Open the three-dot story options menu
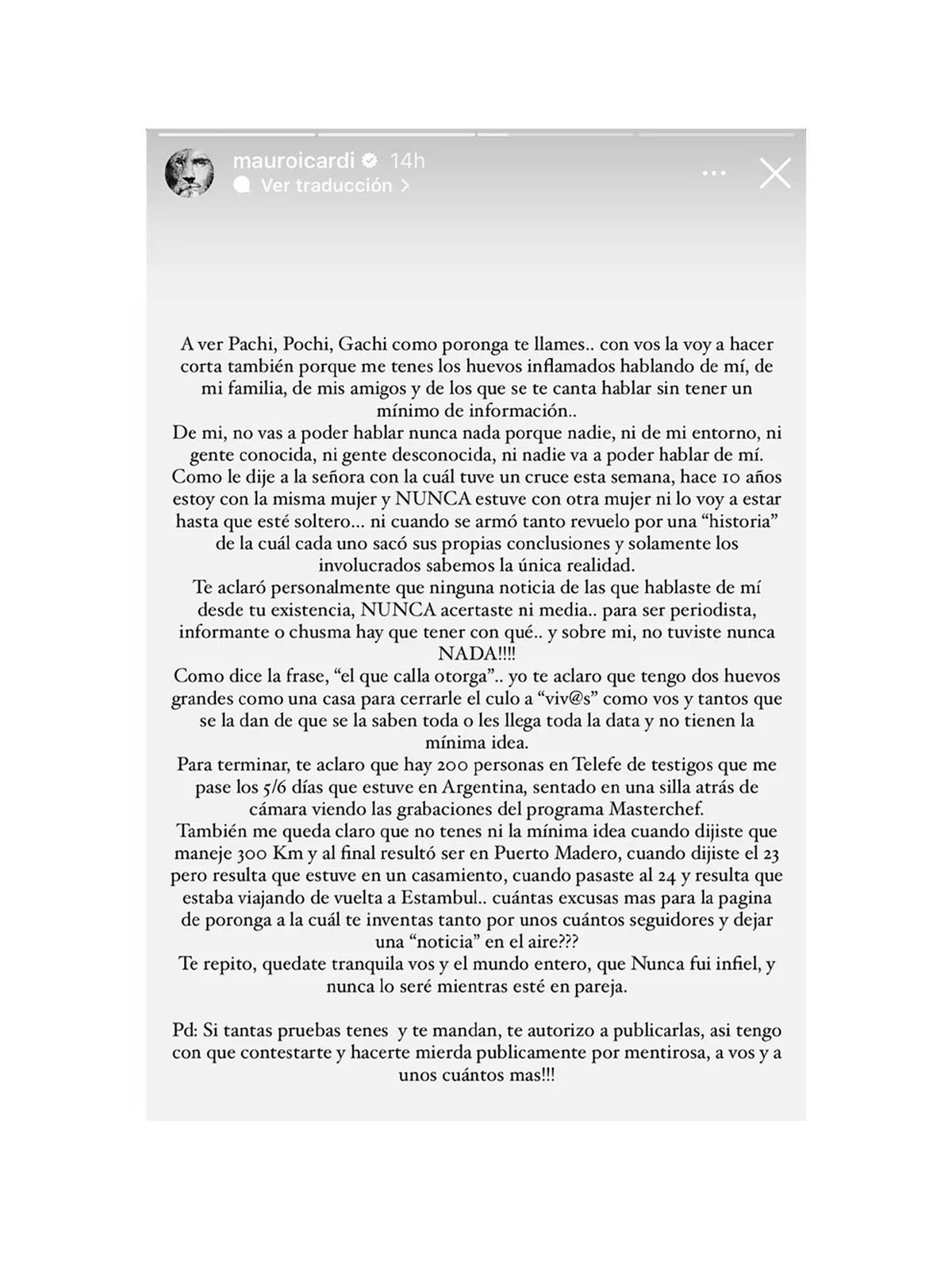This screenshot has width=952, height=1270. pyautogui.click(x=714, y=171)
